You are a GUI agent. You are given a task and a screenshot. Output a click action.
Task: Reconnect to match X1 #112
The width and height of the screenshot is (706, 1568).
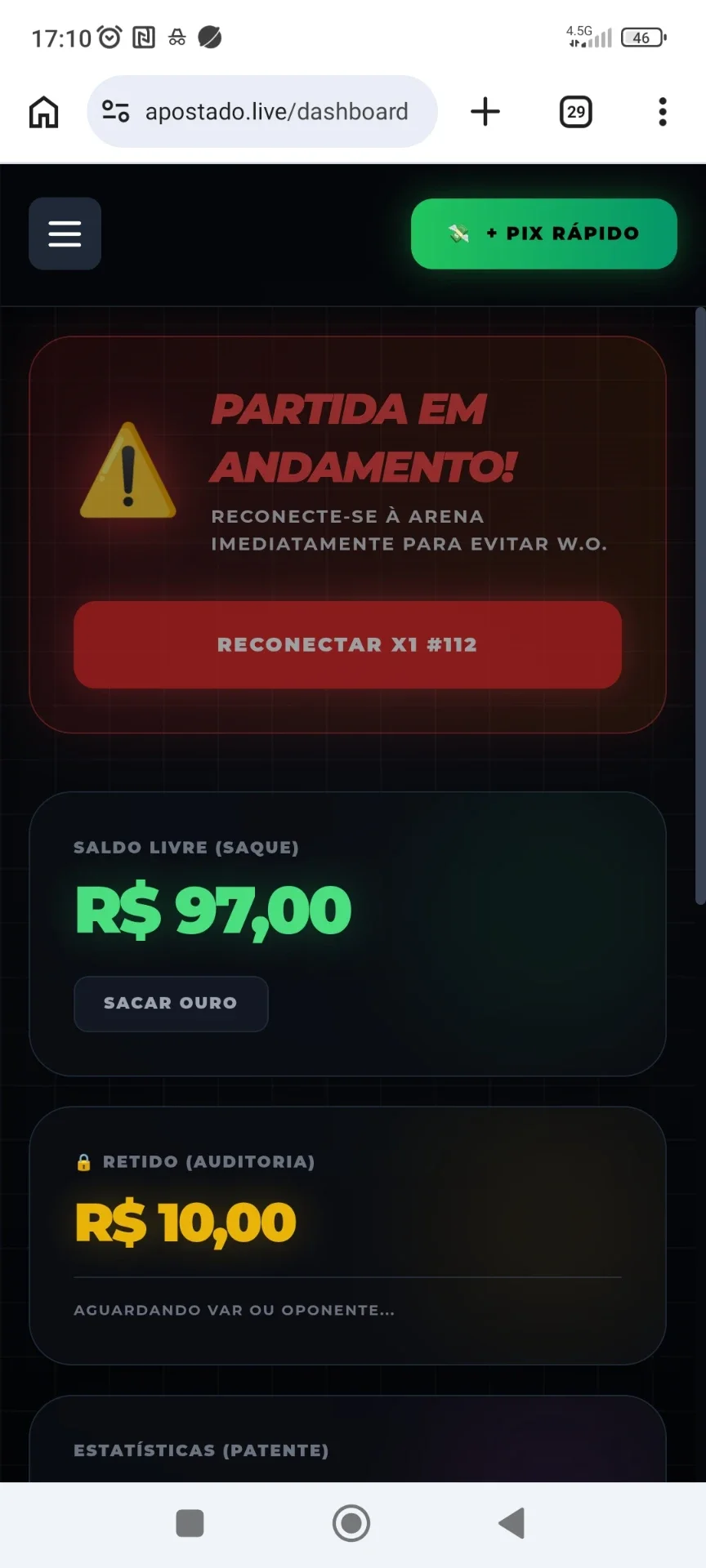[x=348, y=645]
